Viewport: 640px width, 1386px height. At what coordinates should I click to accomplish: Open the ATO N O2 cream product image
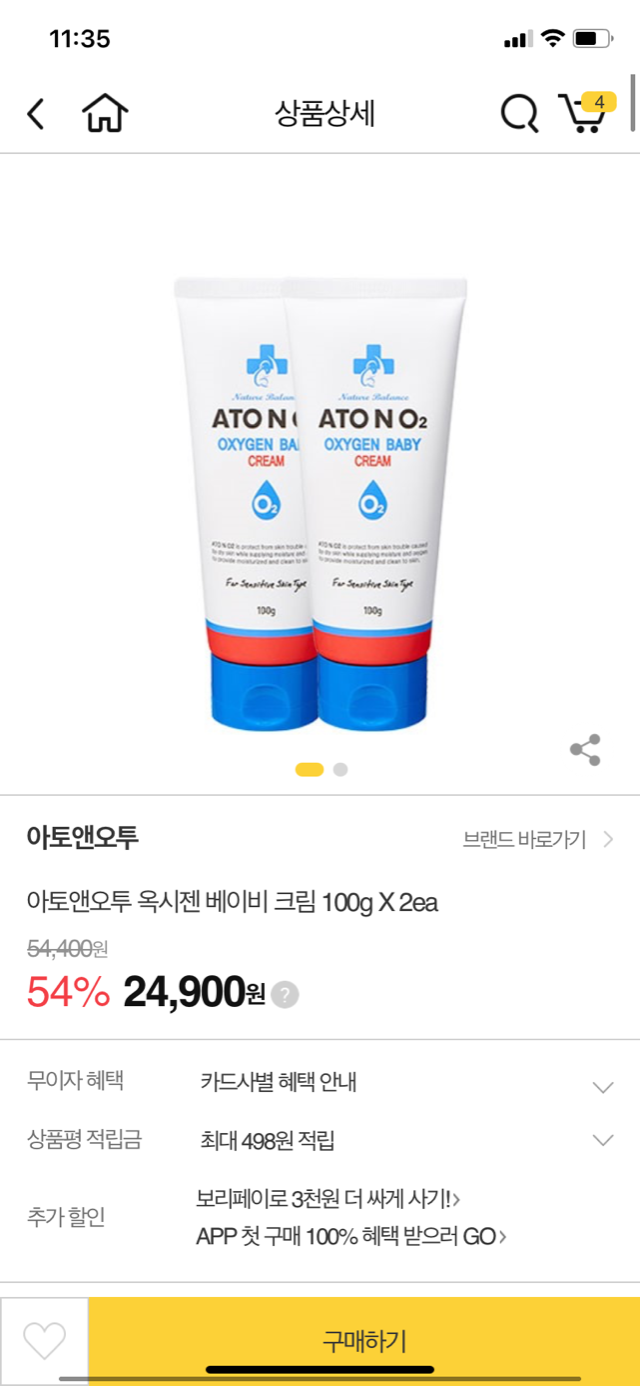(x=320, y=500)
